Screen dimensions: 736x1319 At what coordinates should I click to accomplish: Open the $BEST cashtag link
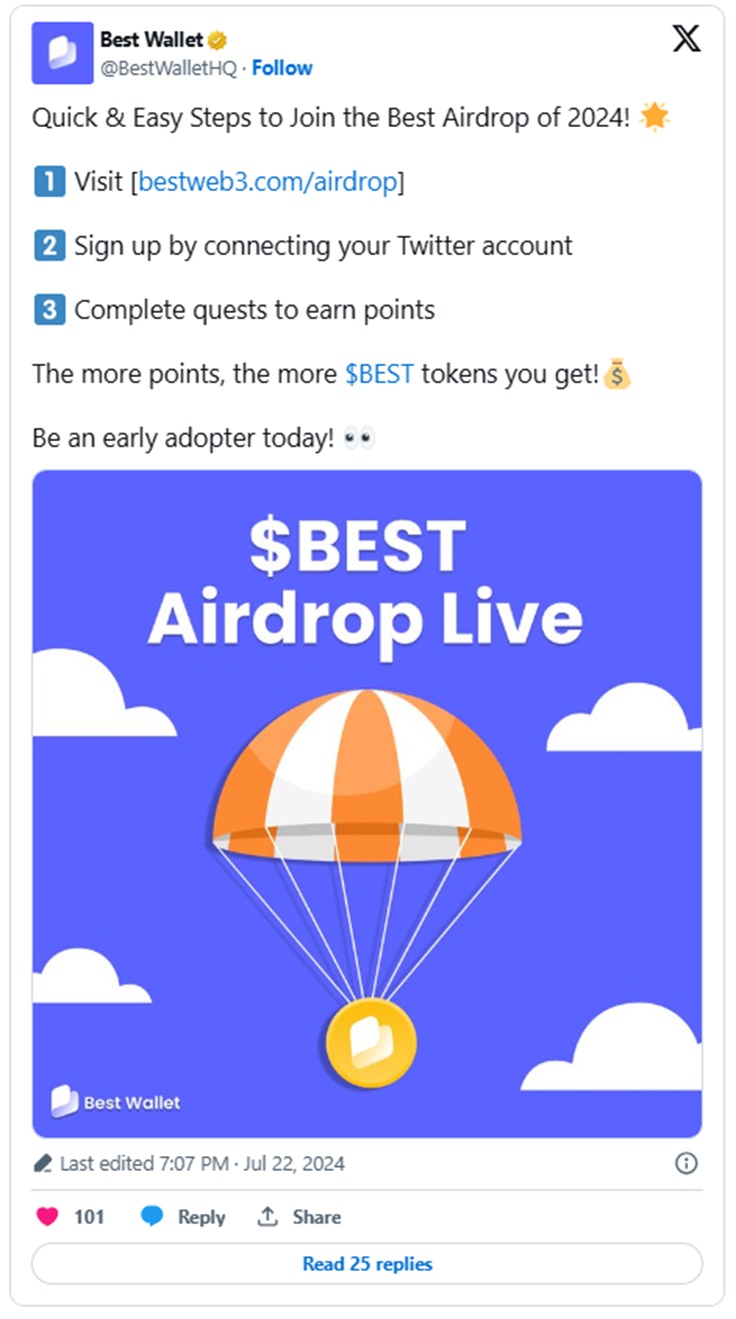379,374
